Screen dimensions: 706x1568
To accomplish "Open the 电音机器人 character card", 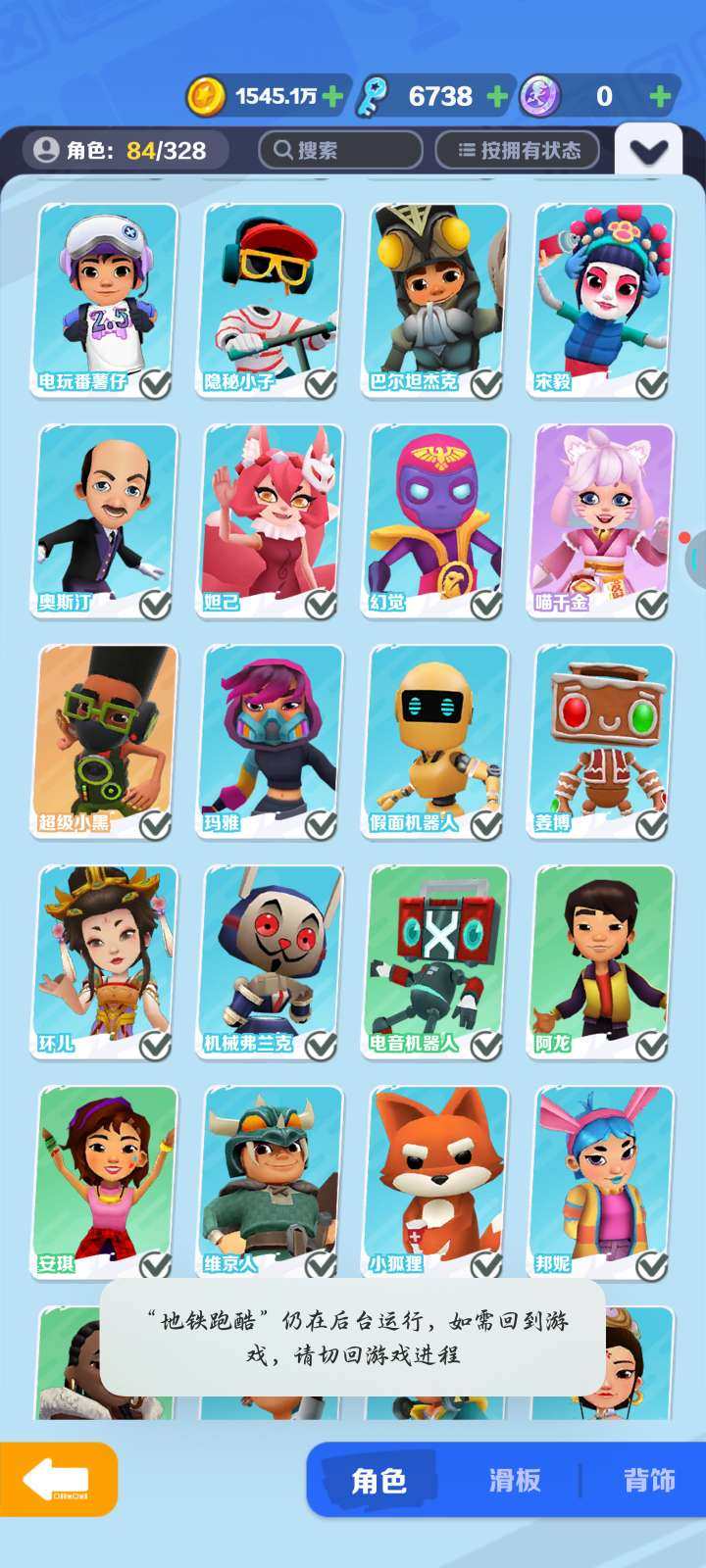I will click(x=436, y=961).
